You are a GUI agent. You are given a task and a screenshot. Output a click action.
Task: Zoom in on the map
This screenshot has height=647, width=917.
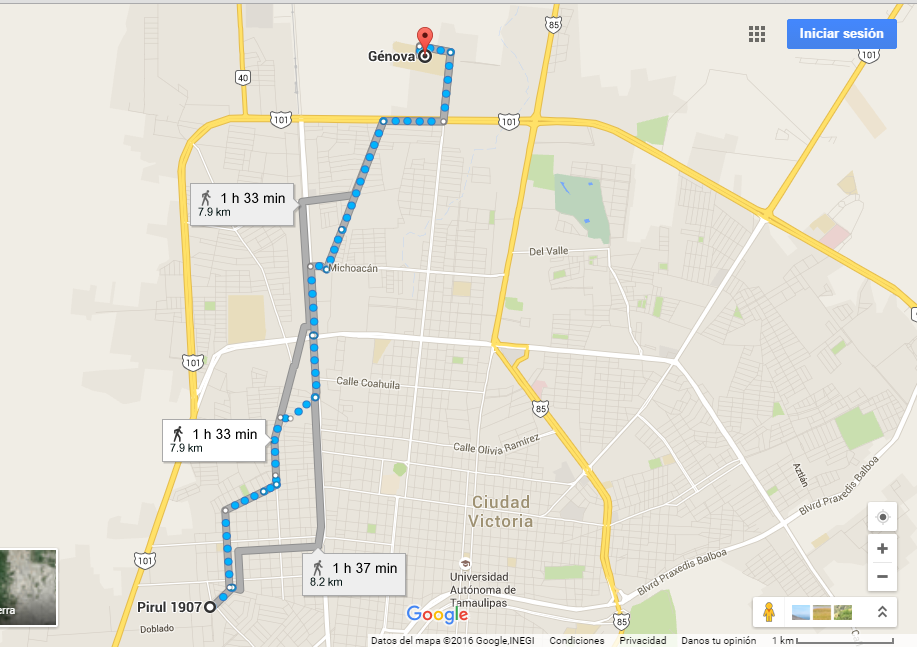pyautogui.click(x=882, y=548)
